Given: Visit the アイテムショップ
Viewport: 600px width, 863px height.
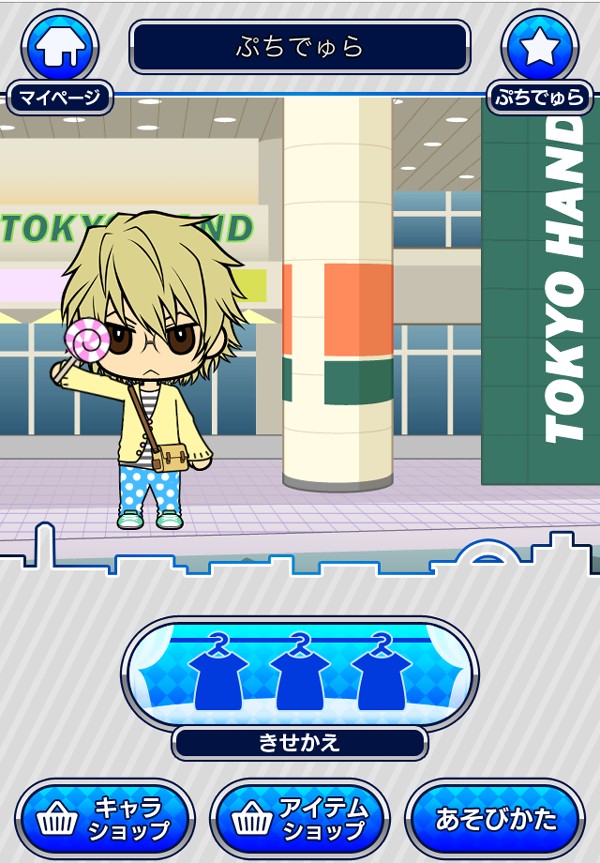Looking at the screenshot, I should point(300,818).
